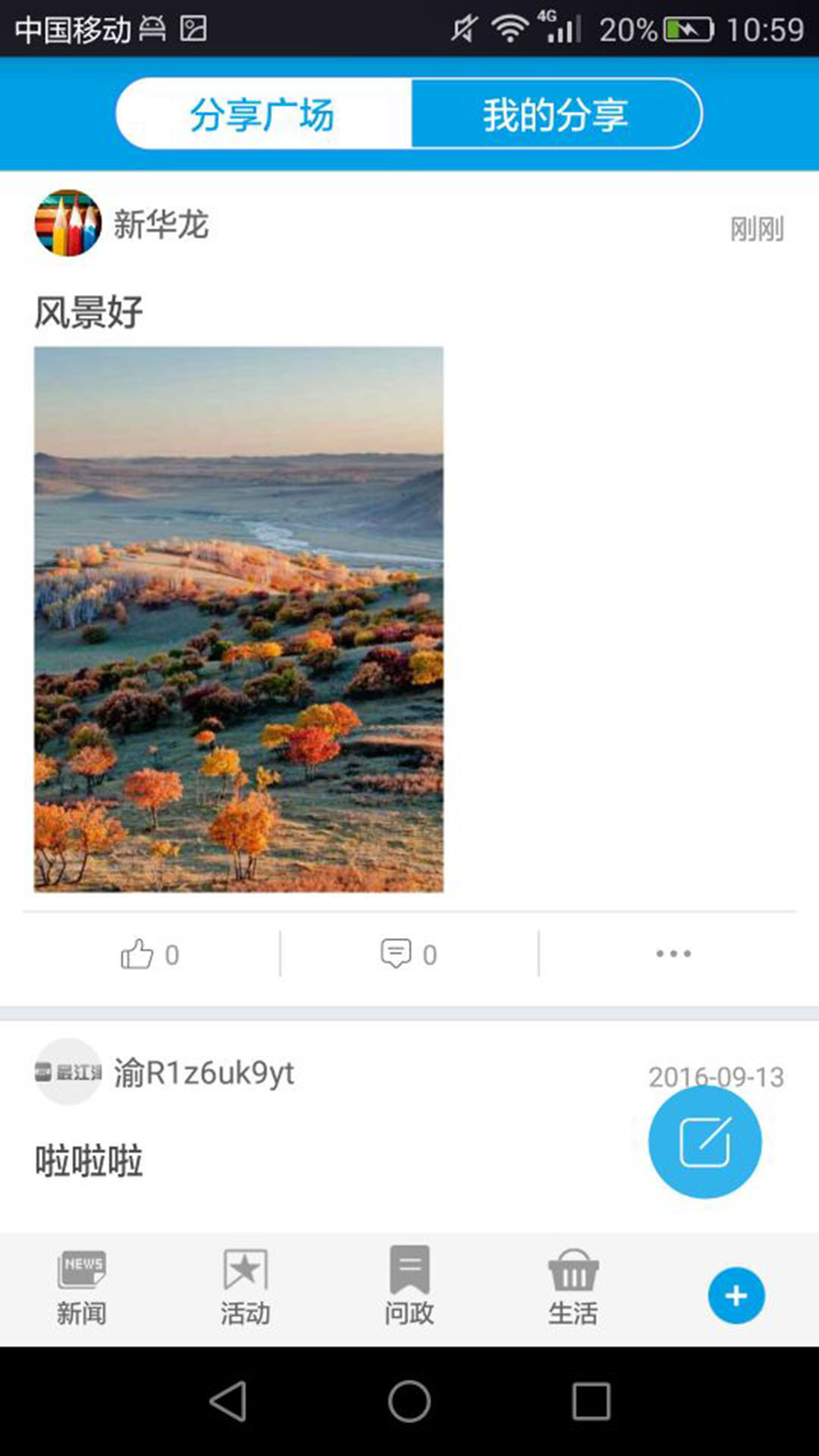This screenshot has width=819, height=1456.
Task: Go to the 活动 tab
Action: tap(245, 1288)
